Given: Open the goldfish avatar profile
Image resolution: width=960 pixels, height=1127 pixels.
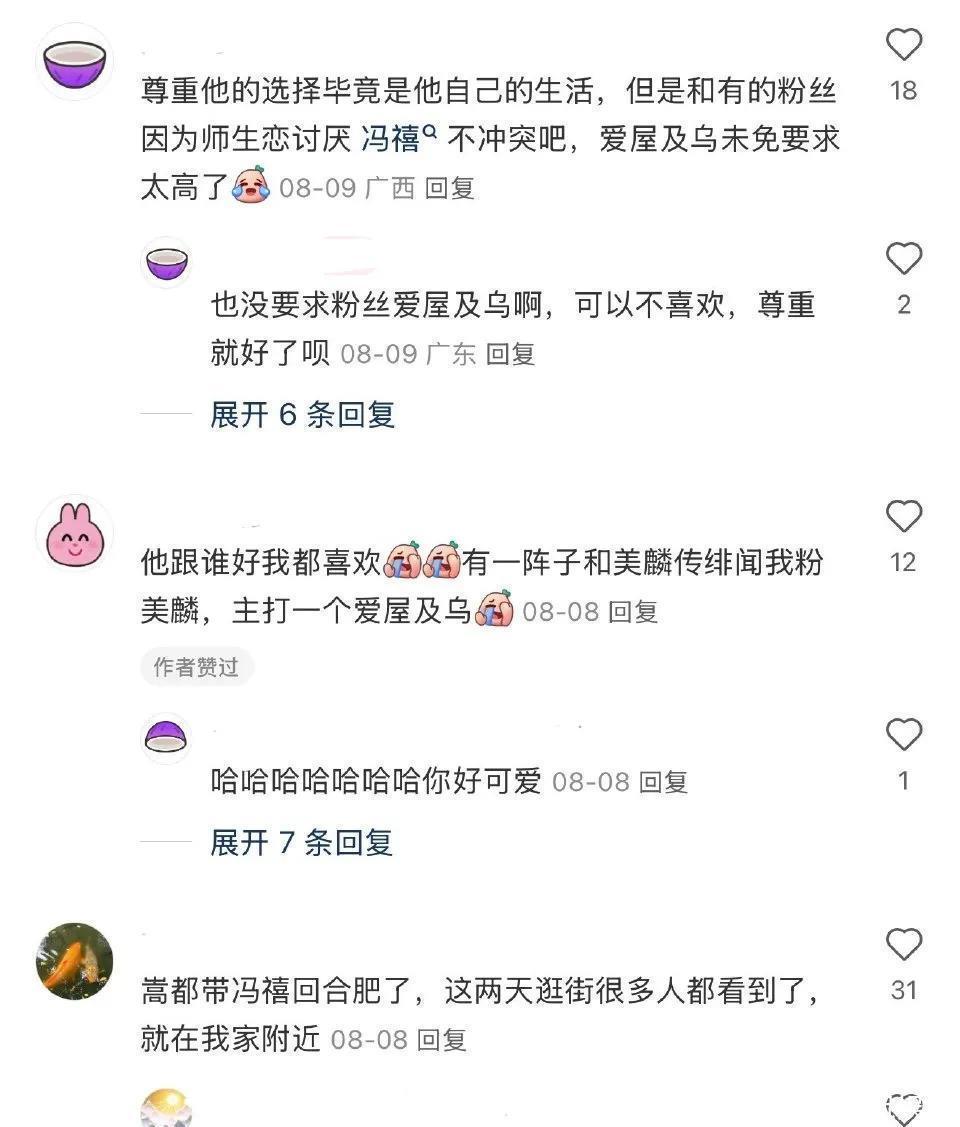Looking at the screenshot, I should click(75, 960).
